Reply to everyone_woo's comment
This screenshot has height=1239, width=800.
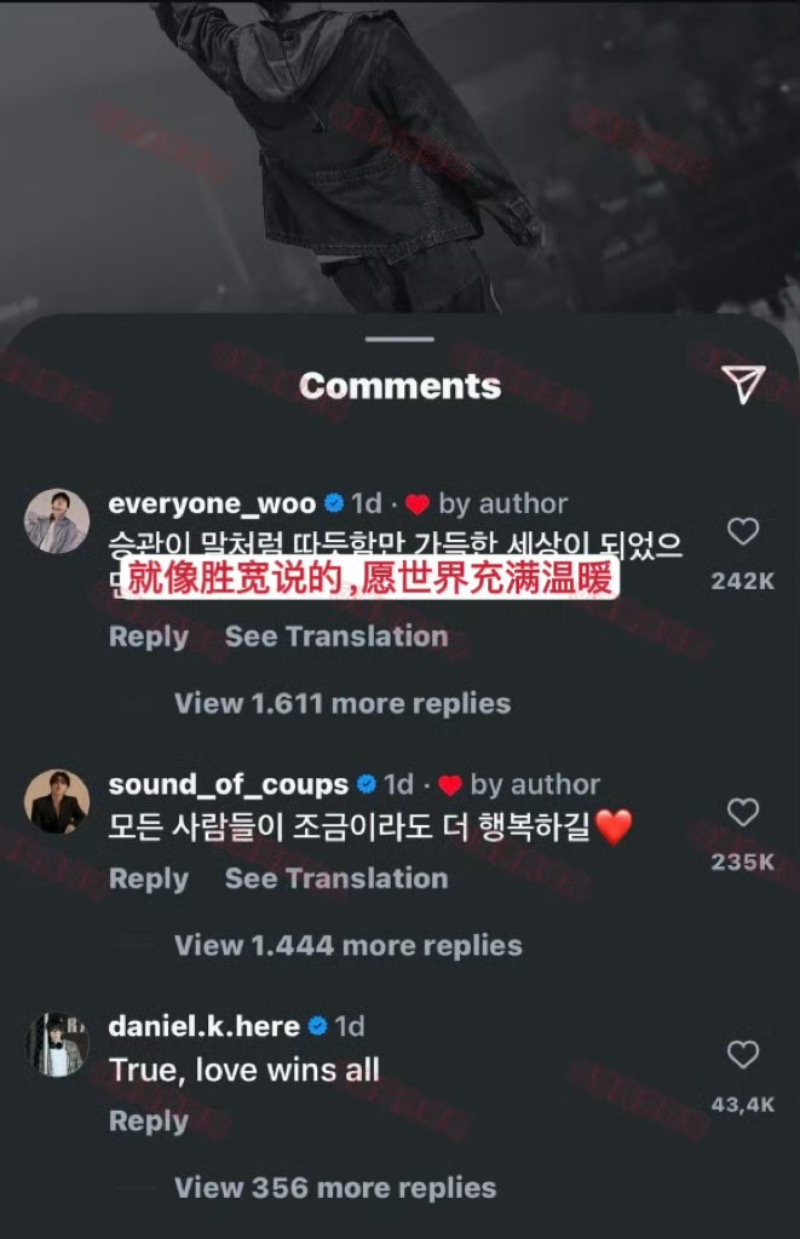[148, 637]
